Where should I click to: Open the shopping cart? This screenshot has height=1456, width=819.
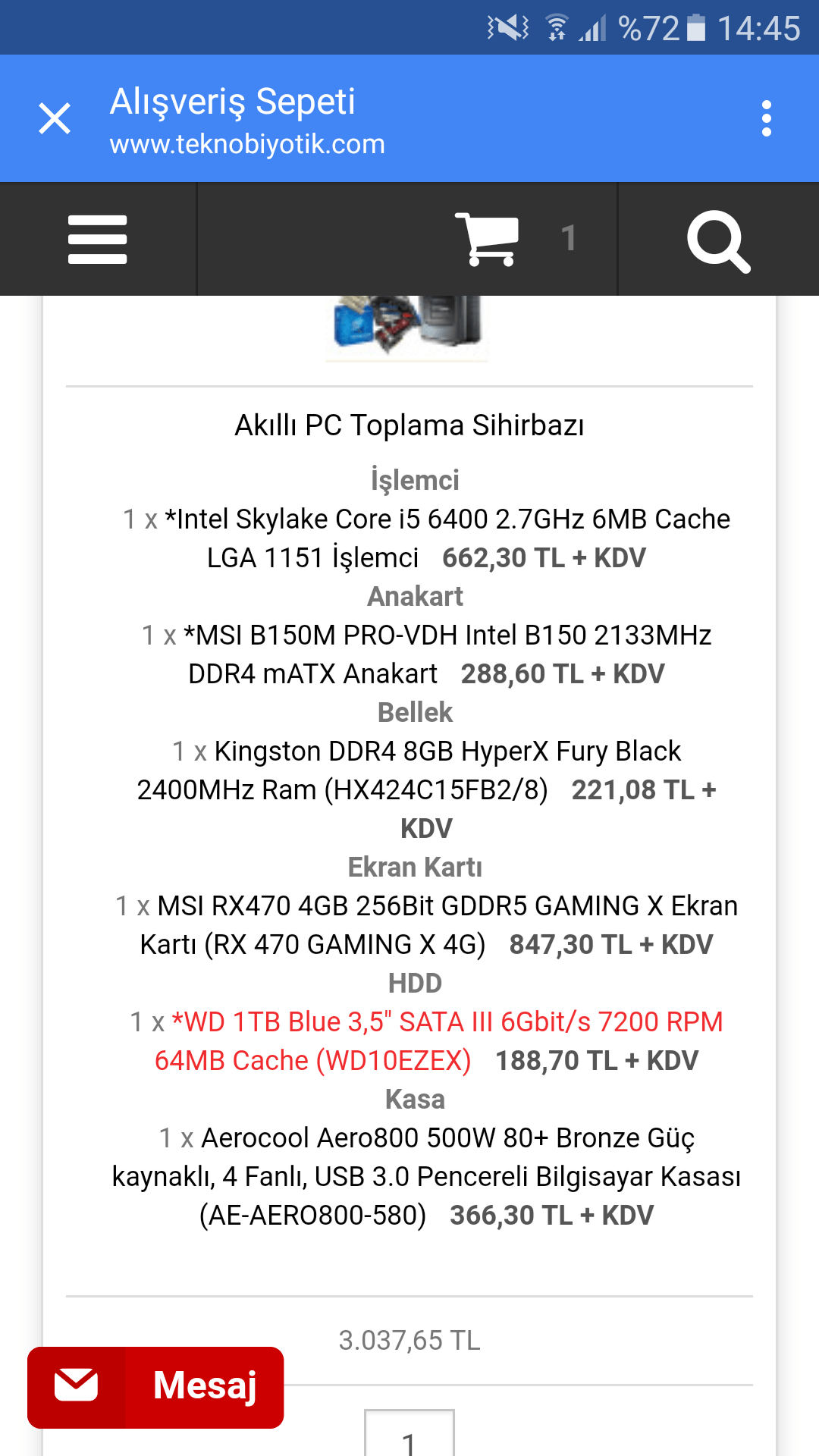pyautogui.click(x=488, y=239)
